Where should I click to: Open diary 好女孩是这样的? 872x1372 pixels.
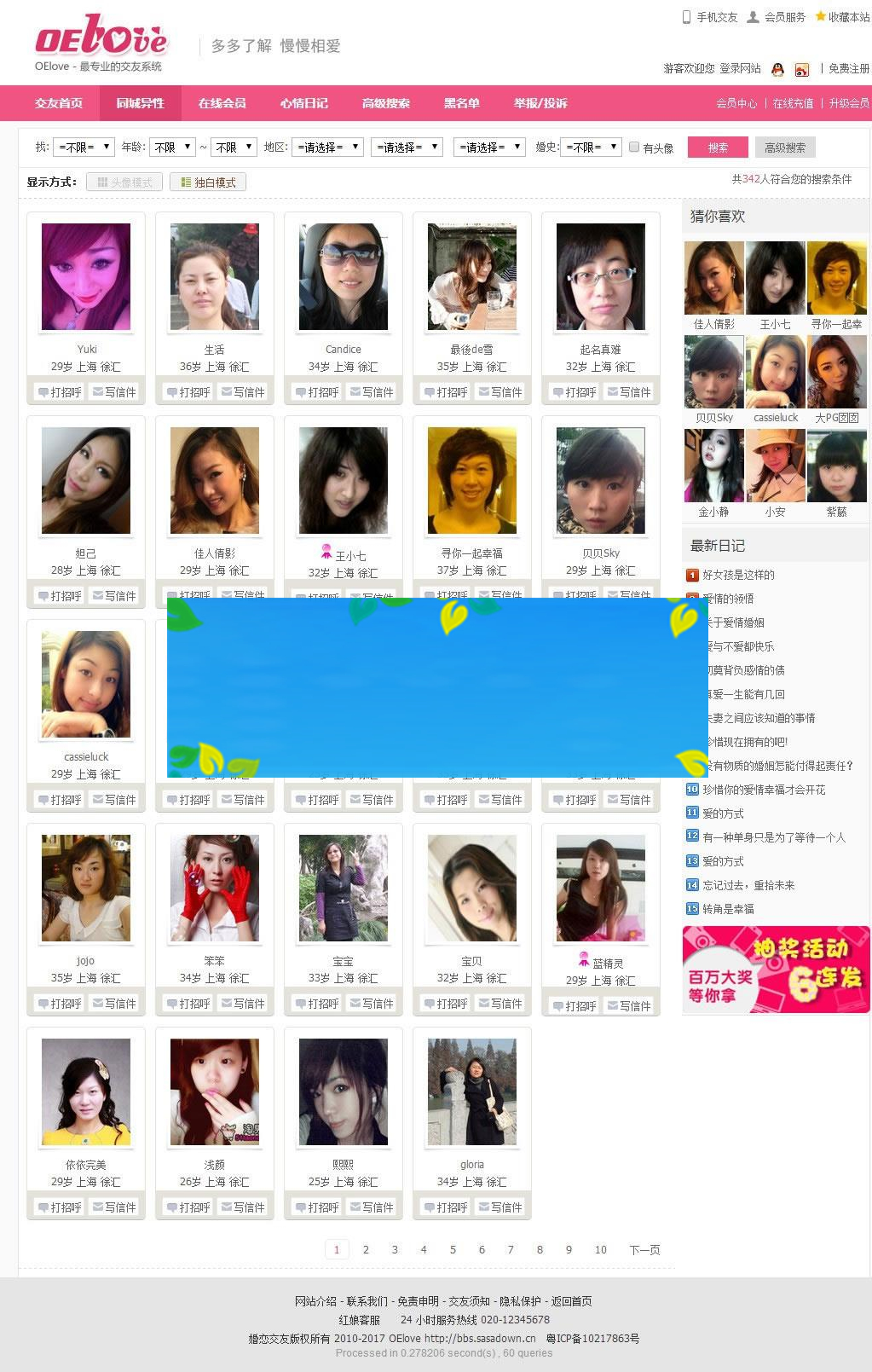coord(738,575)
